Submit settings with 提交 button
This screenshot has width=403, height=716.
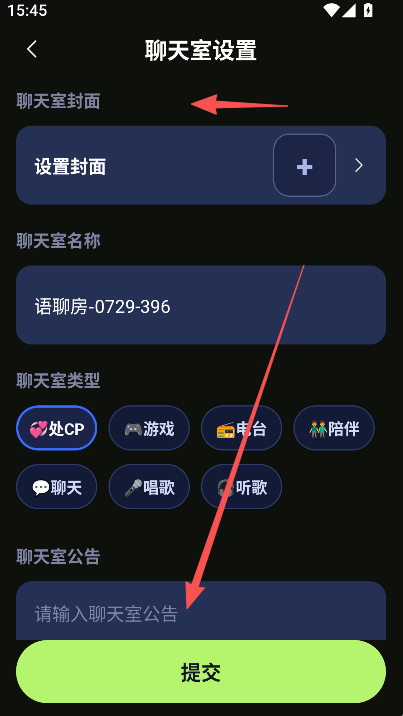click(x=201, y=672)
